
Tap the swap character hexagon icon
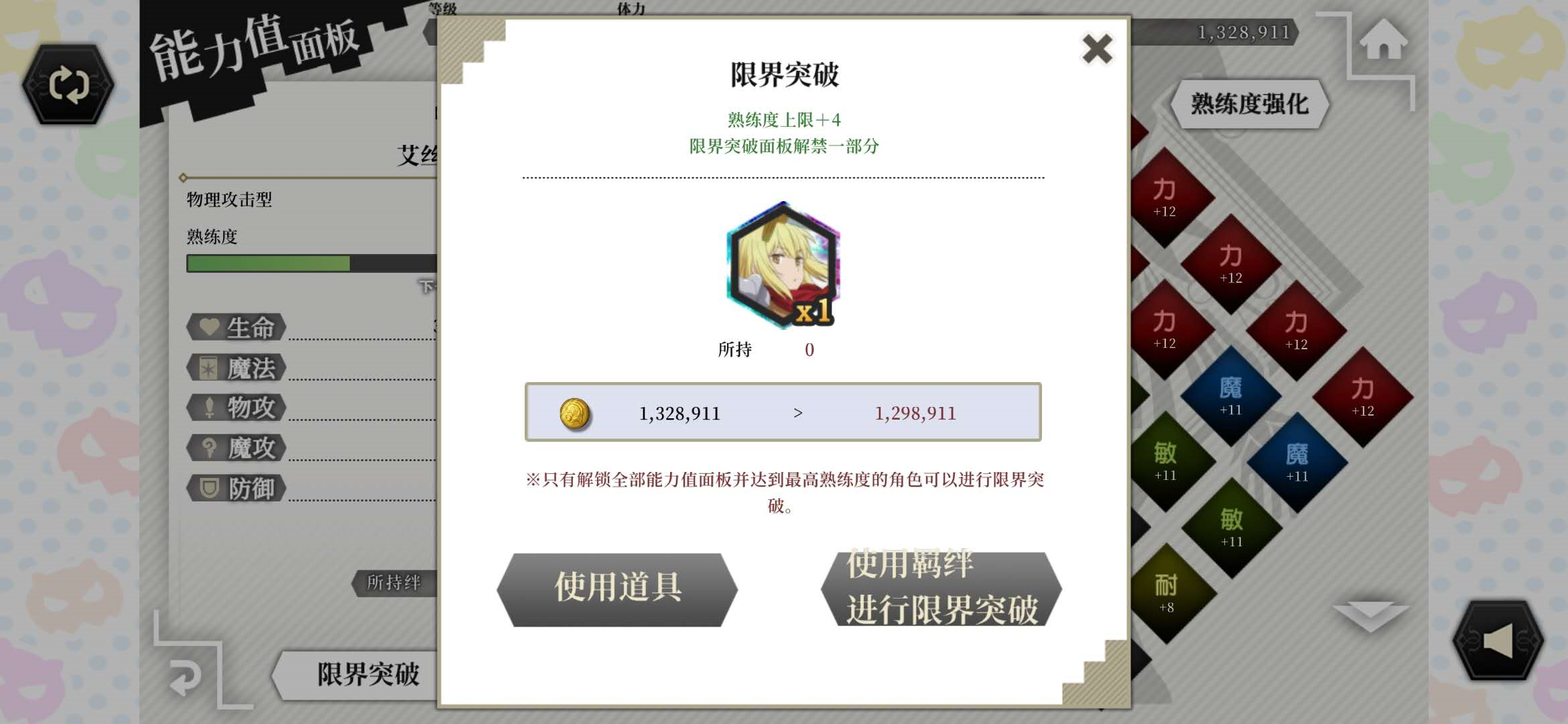(68, 85)
